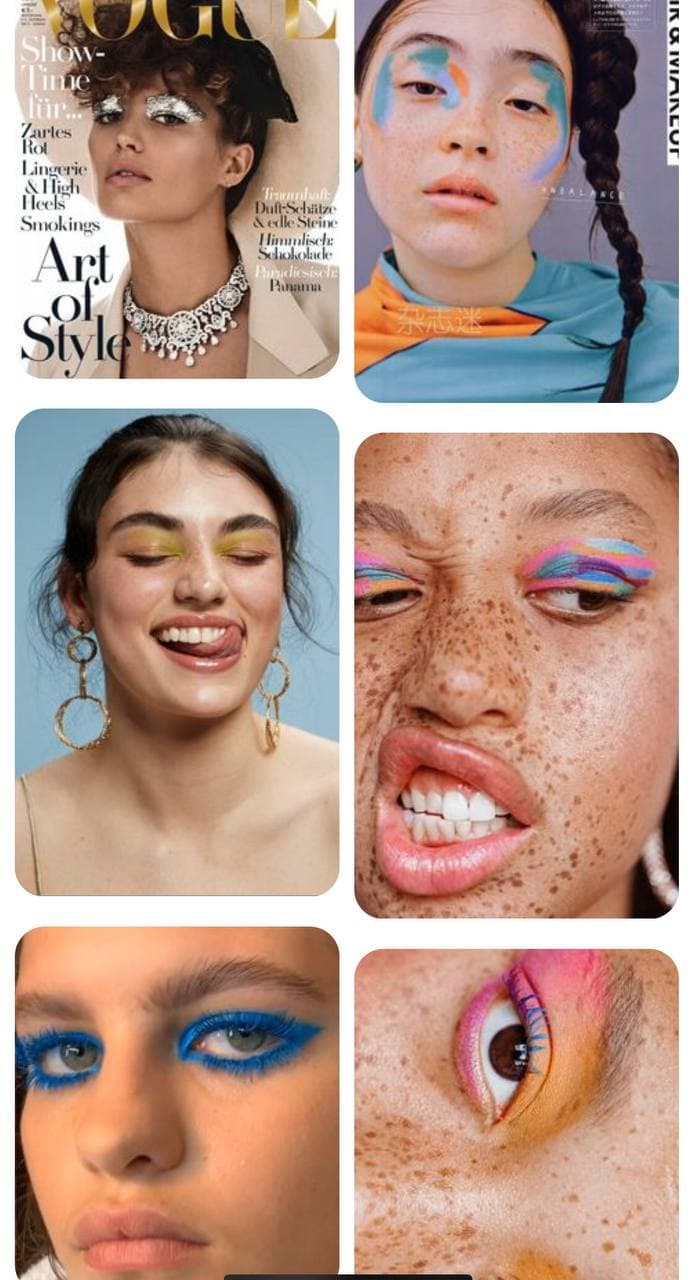Open the pink eye with blue lashes pin

tap(516, 1114)
